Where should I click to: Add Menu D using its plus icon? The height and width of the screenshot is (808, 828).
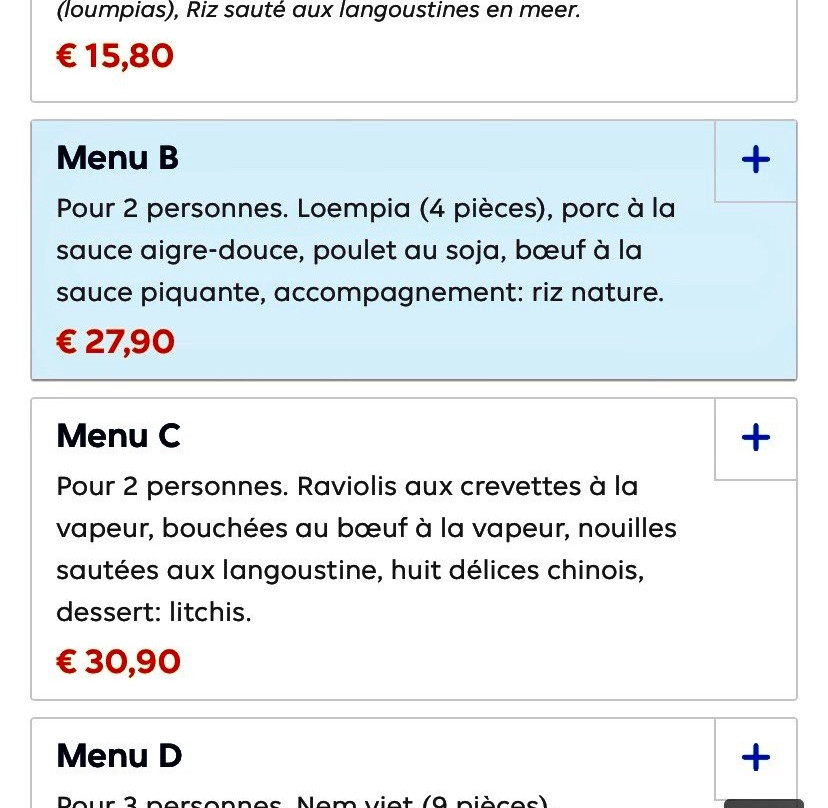coord(756,757)
